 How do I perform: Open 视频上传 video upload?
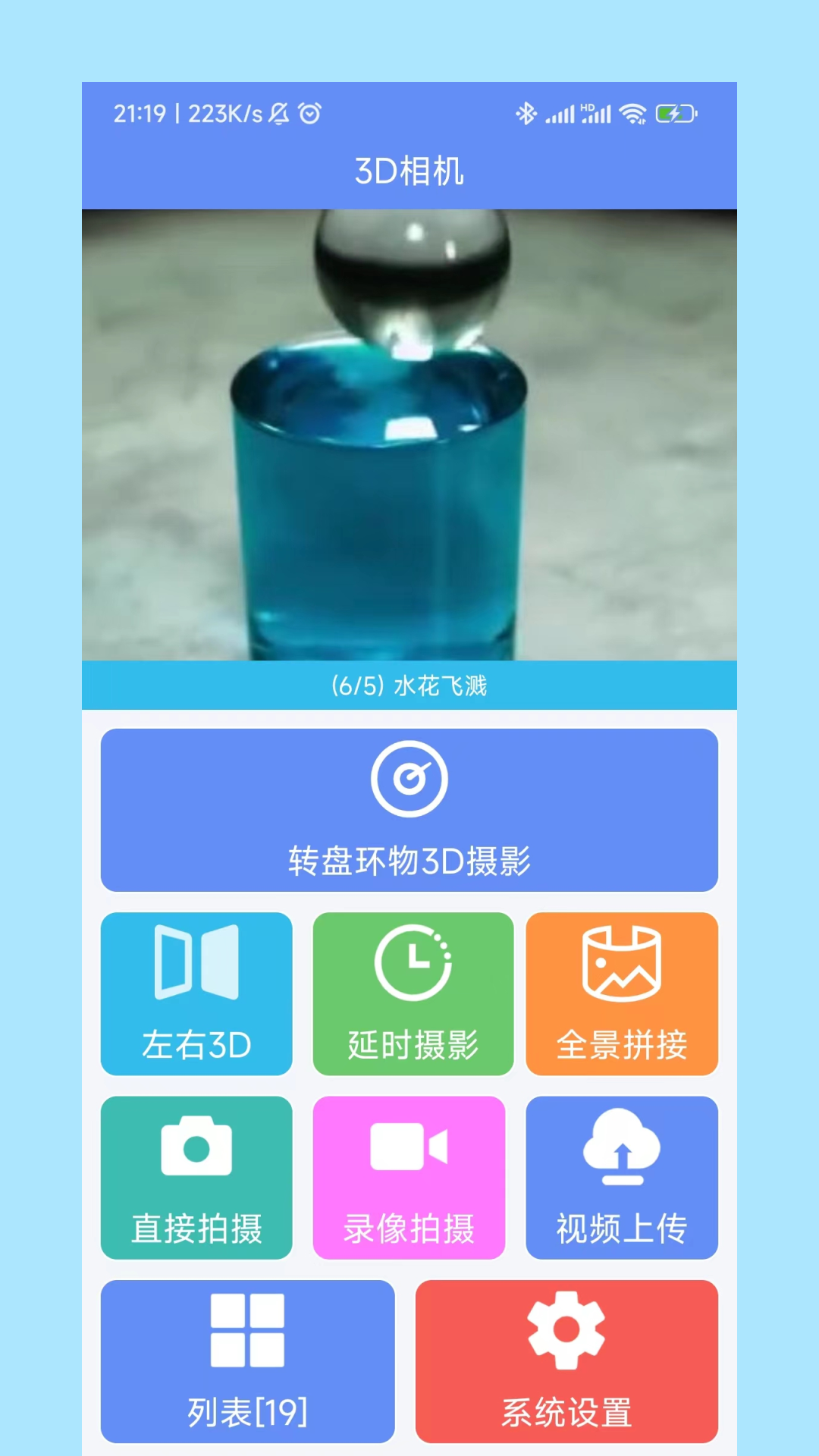(622, 1177)
